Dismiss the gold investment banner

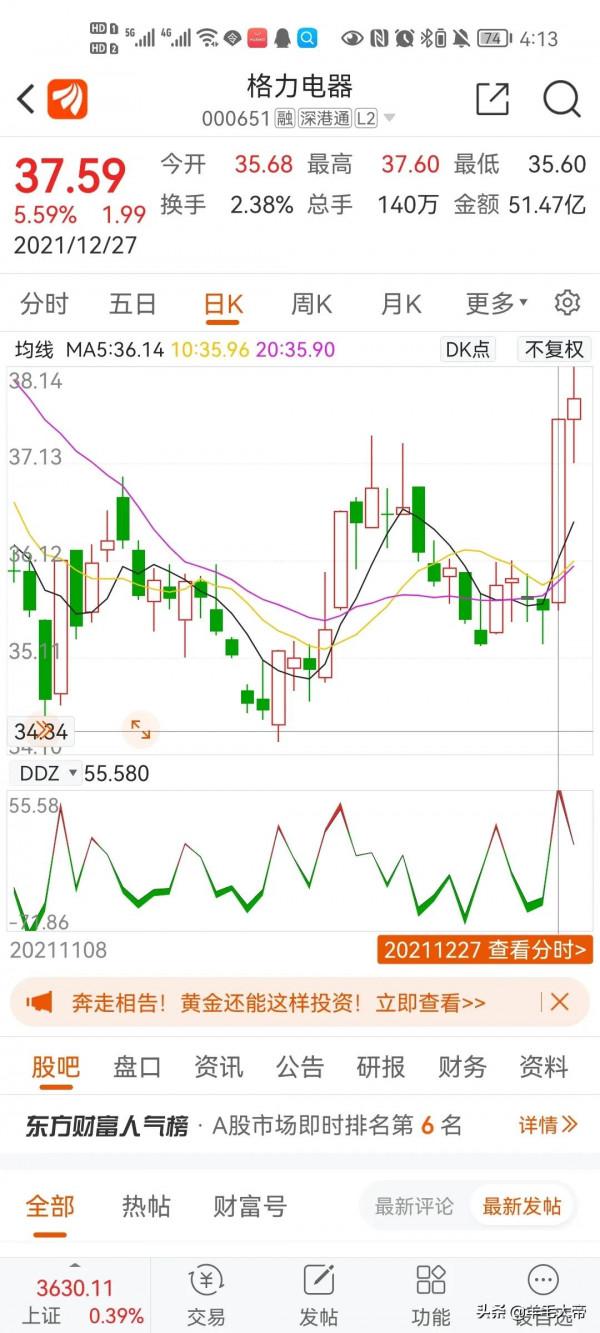560,1002
